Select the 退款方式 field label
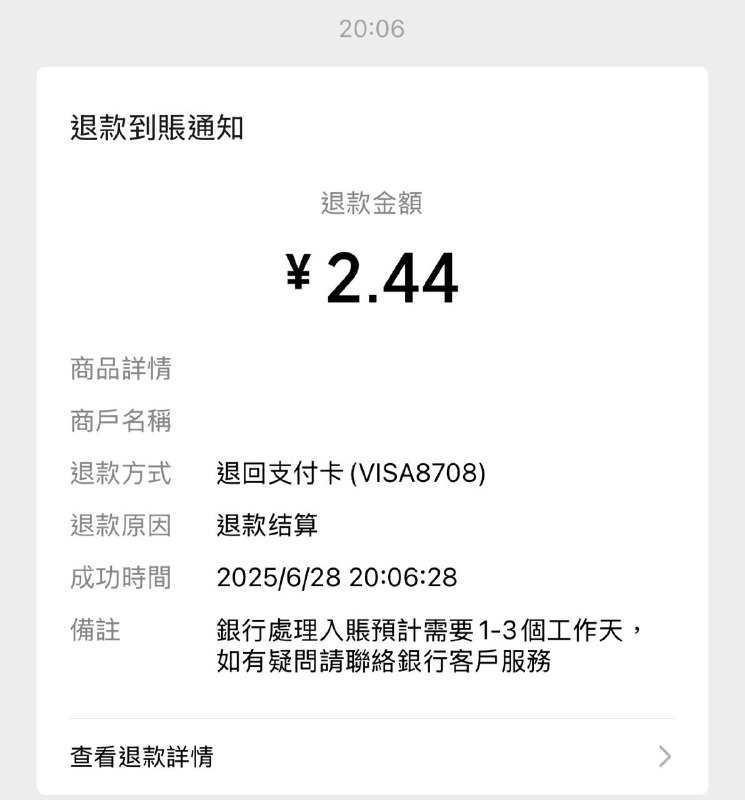This screenshot has width=745, height=800. coord(119,474)
